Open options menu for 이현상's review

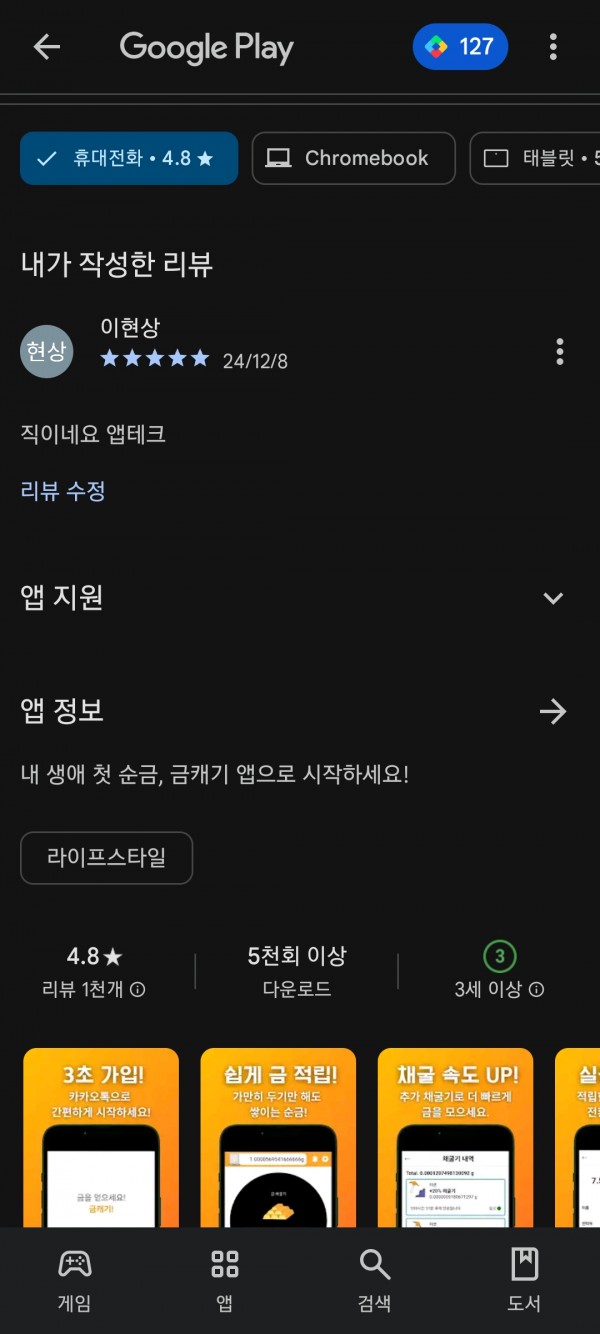click(x=559, y=352)
